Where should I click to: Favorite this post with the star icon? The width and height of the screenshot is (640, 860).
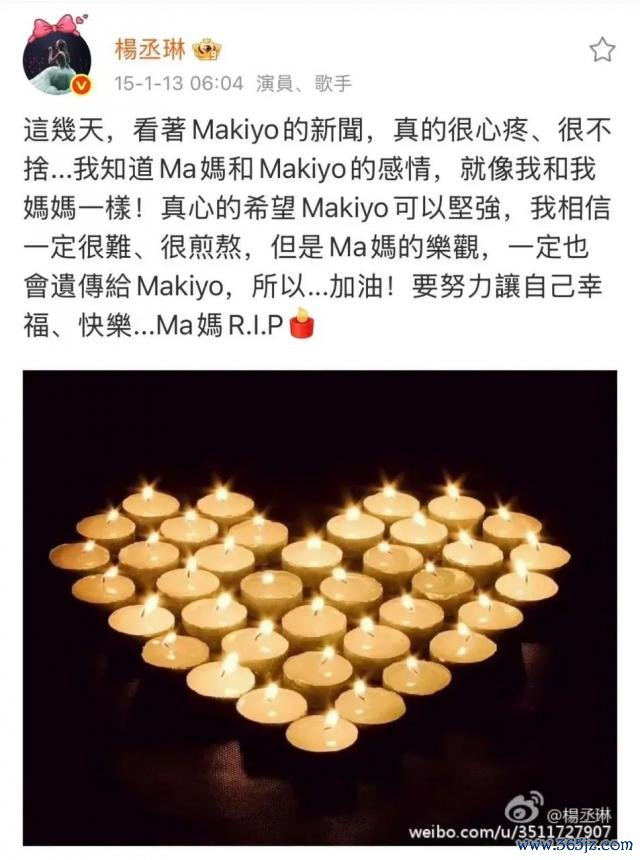[x=602, y=50]
